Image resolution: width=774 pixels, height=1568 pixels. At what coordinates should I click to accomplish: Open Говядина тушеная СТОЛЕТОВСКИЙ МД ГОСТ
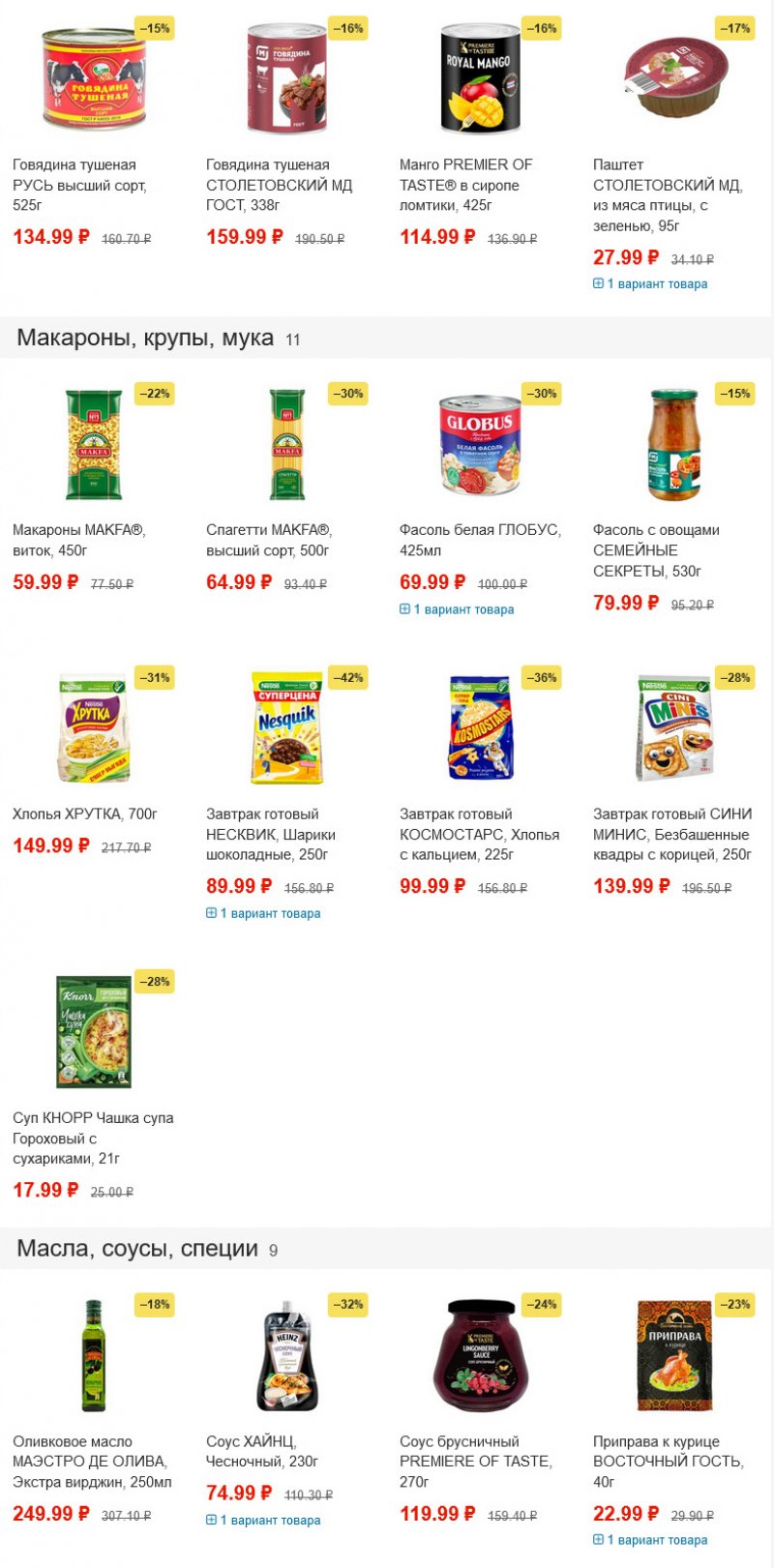click(x=280, y=185)
